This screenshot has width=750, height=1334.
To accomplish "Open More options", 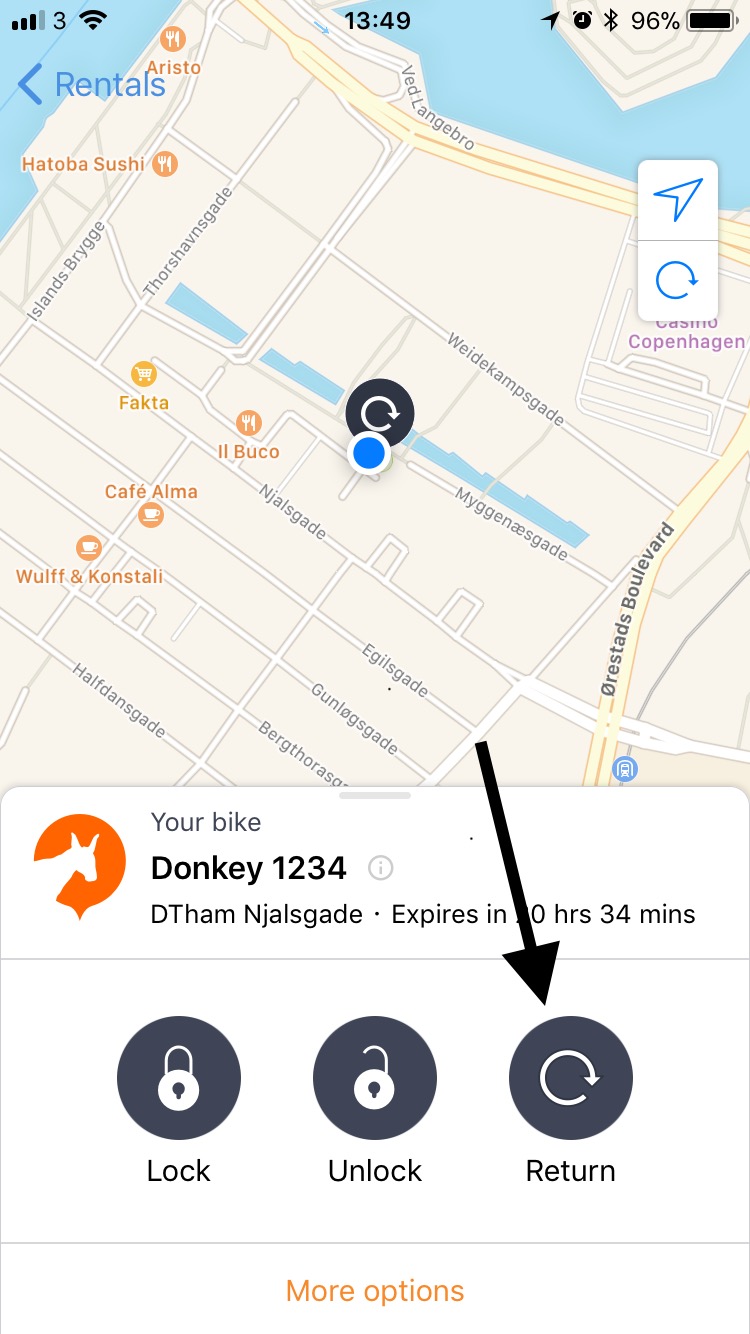I will (x=375, y=1290).
